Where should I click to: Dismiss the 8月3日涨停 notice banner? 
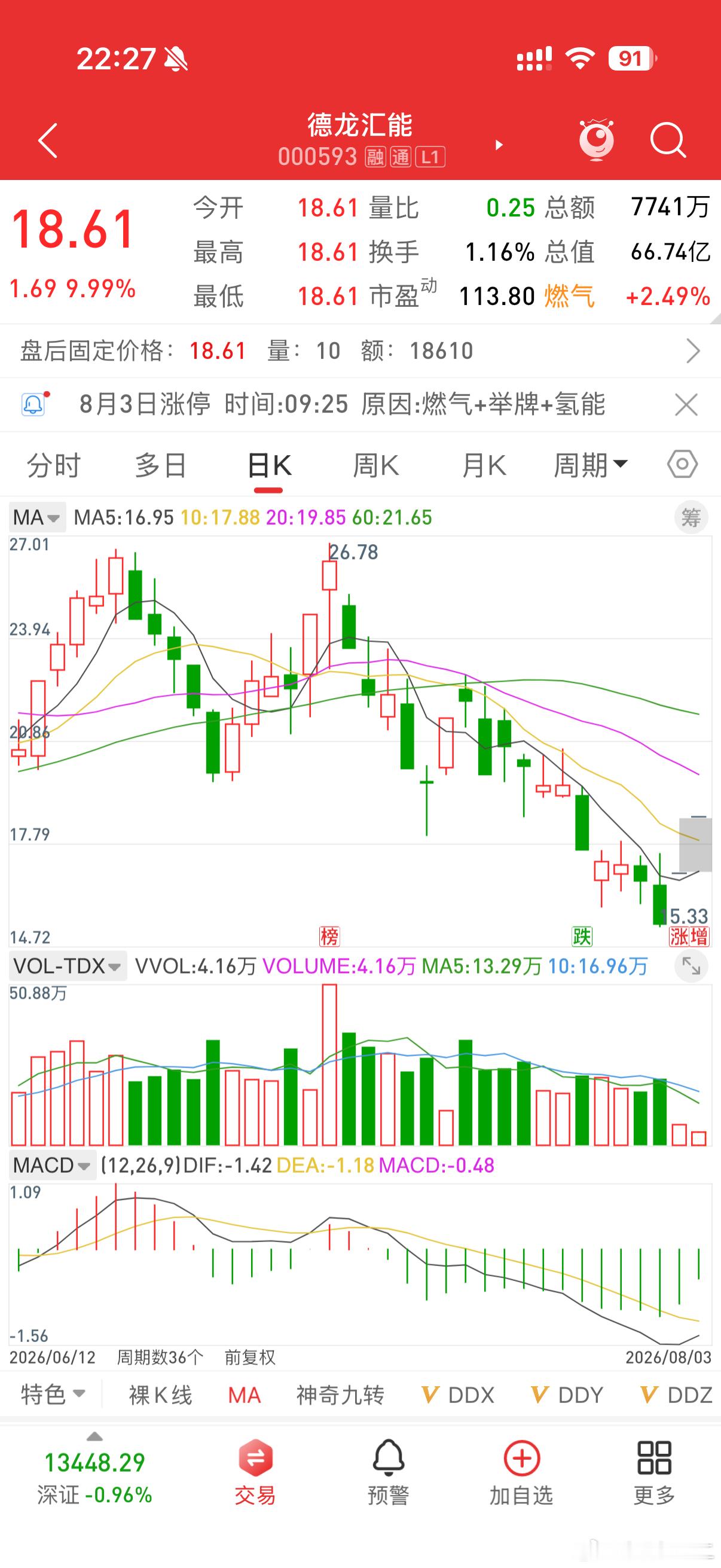[x=686, y=405]
